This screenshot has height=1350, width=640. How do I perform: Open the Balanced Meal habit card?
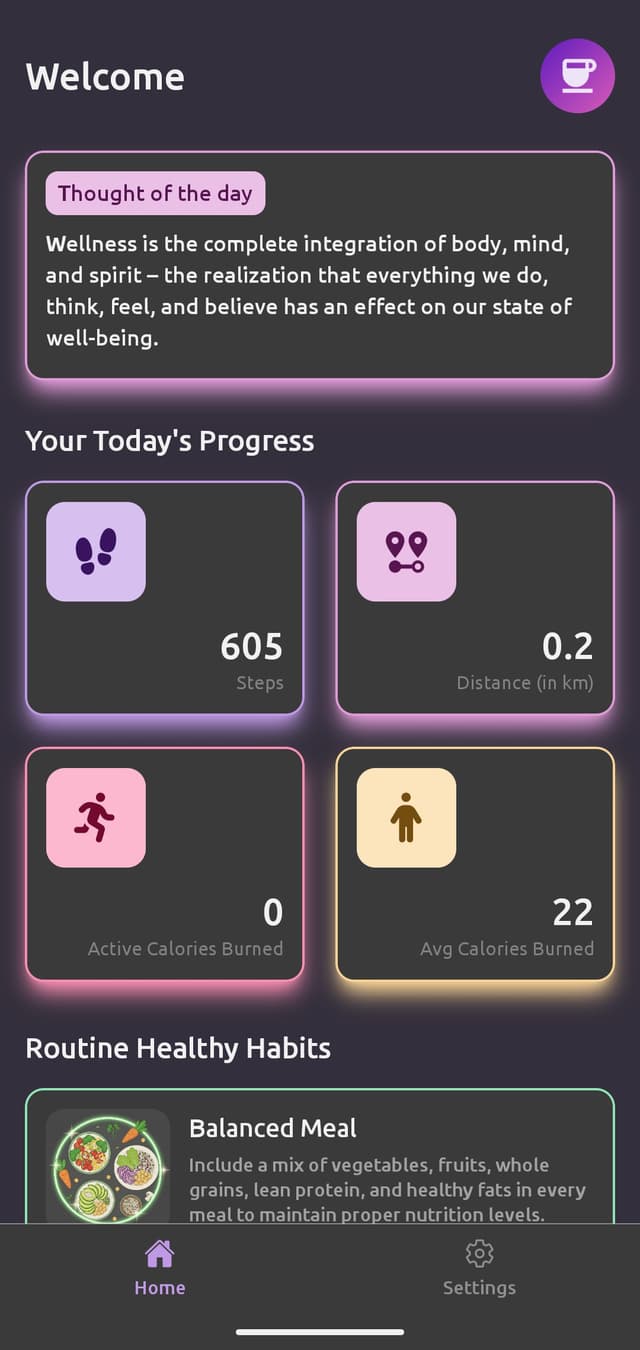(x=320, y=1160)
